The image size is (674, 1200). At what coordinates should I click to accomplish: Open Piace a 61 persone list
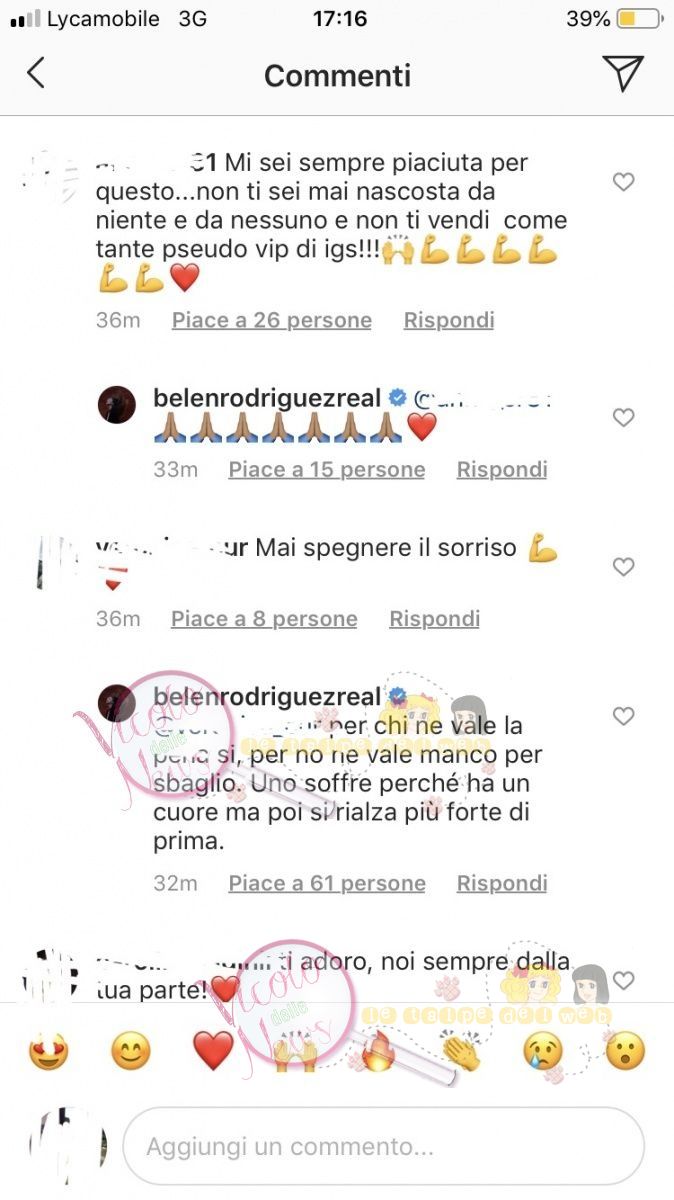coord(326,883)
